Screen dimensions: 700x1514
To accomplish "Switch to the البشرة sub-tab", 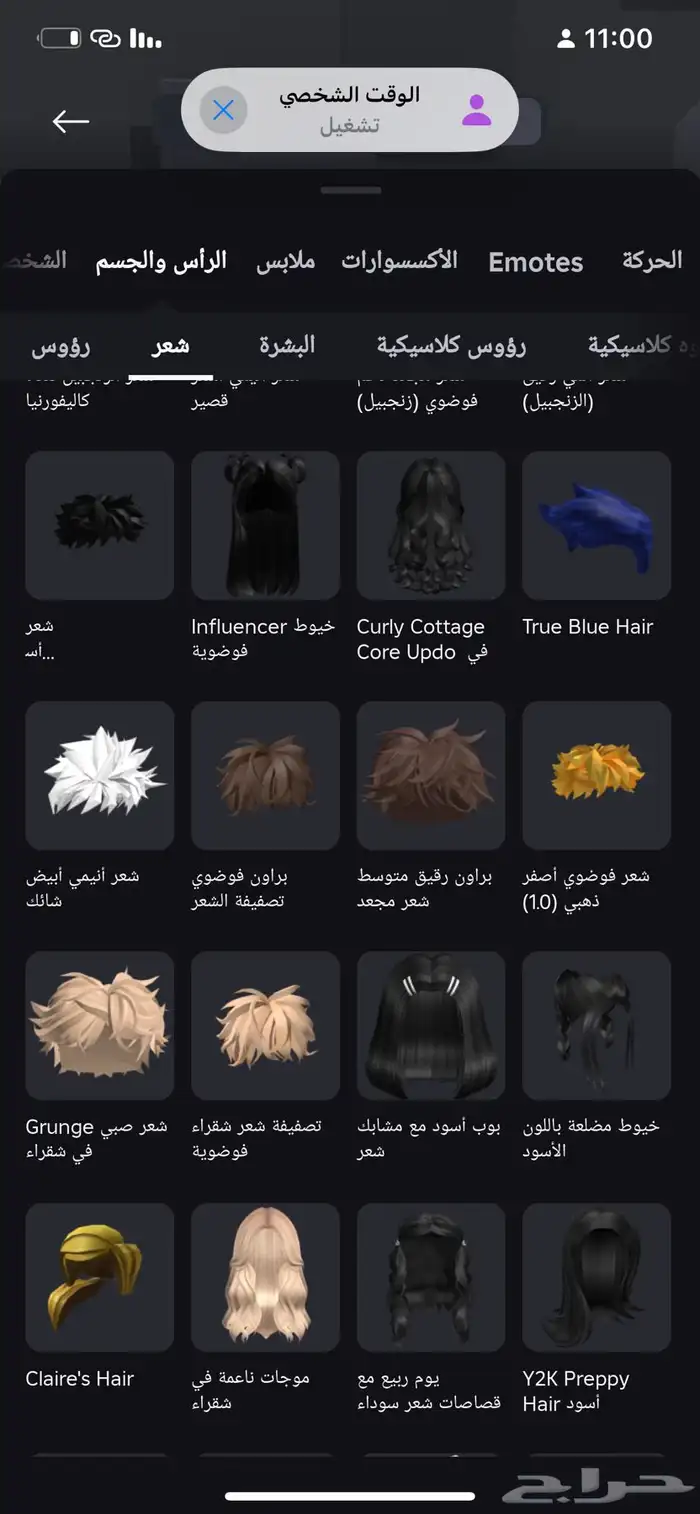I will coord(287,346).
